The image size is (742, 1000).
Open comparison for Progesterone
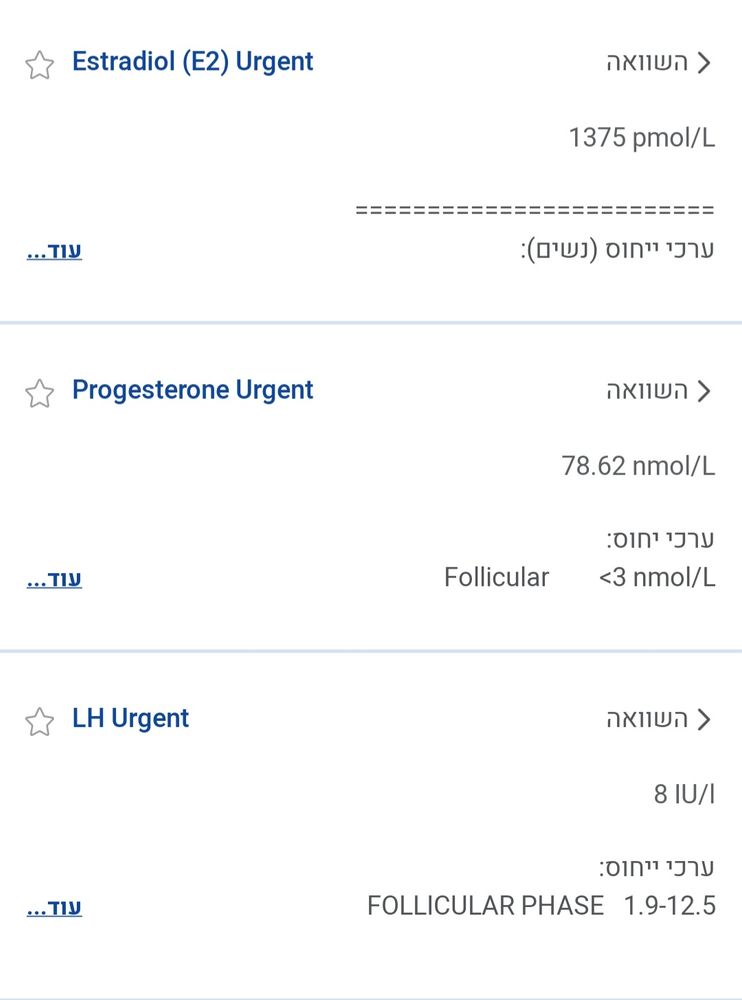pyautogui.click(x=660, y=390)
